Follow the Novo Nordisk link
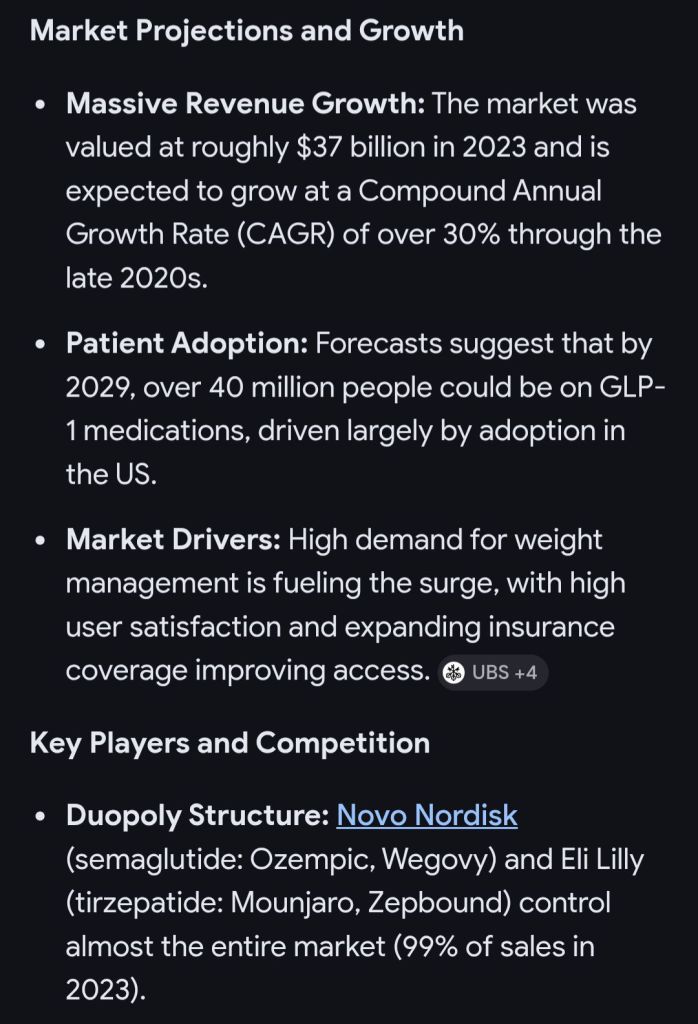Image resolution: width=698 pixels, height=1024 pixels. click(x=427, y=816)
